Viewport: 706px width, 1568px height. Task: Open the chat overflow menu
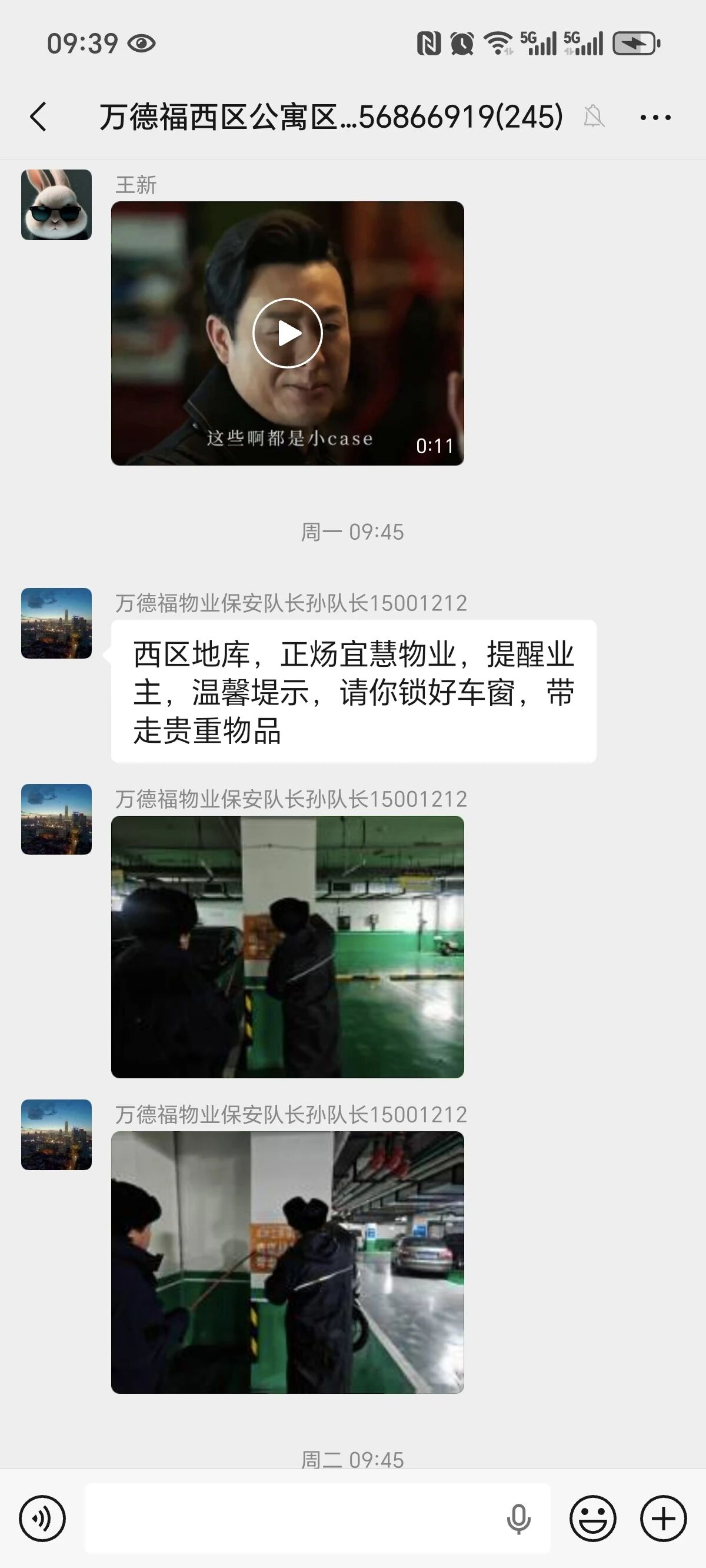(655, 117)
